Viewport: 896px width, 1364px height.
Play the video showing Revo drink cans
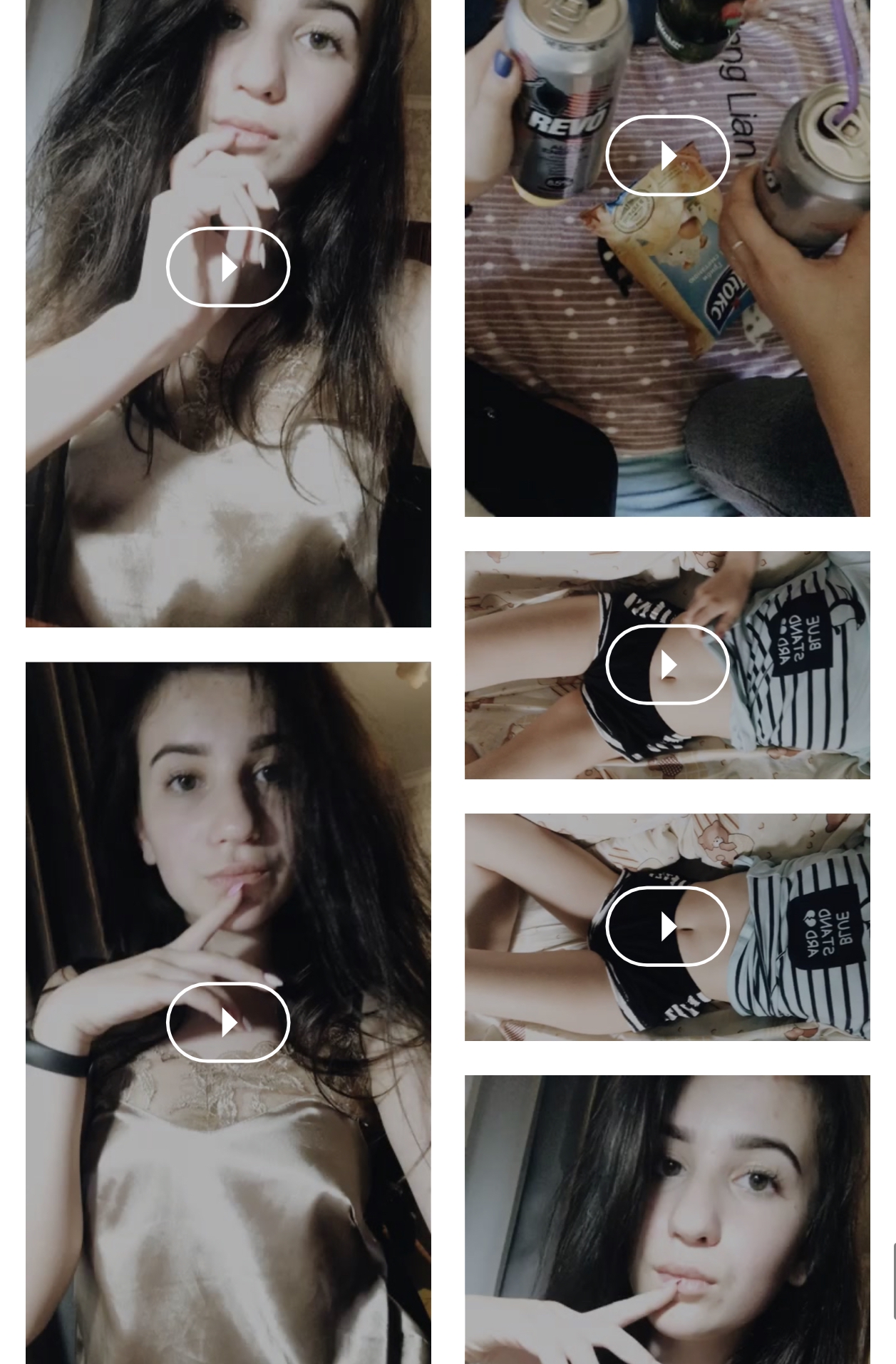pos(667,155)
